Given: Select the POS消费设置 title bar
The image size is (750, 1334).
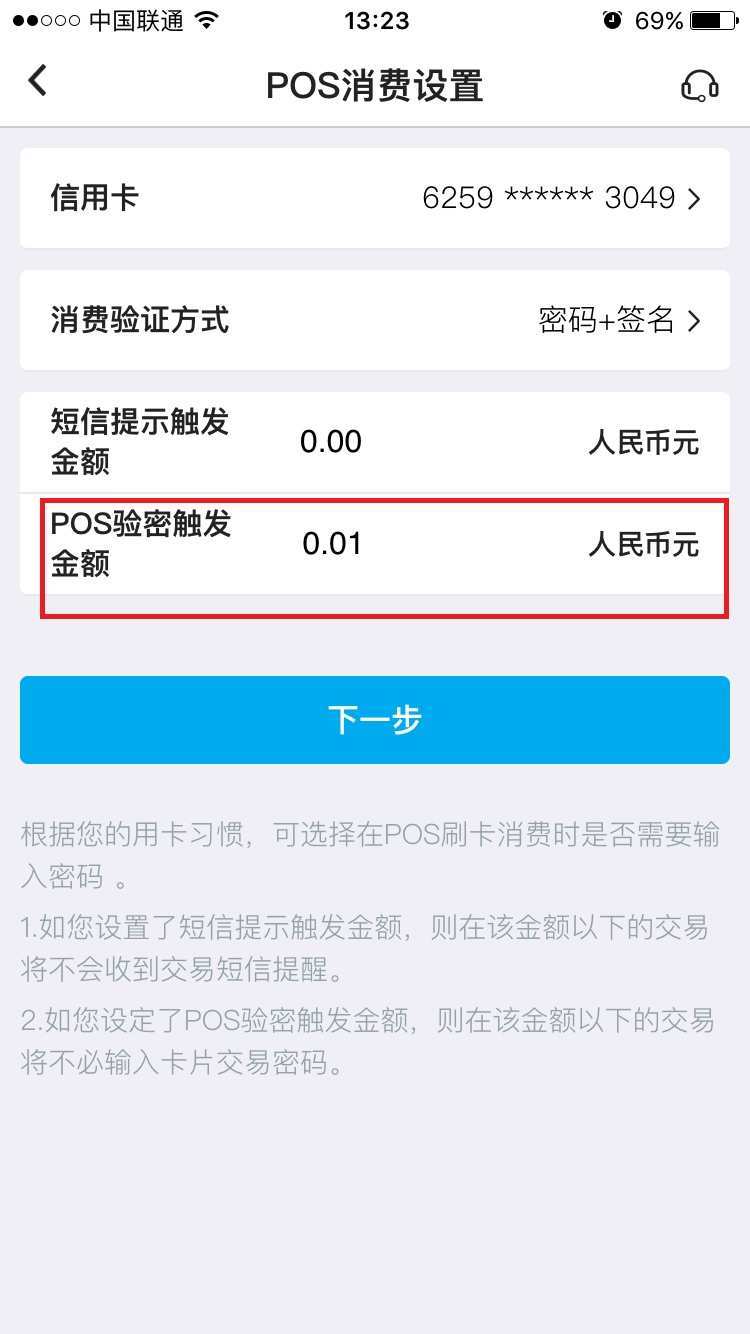Looking at the screenshot, I should point(375,85).
